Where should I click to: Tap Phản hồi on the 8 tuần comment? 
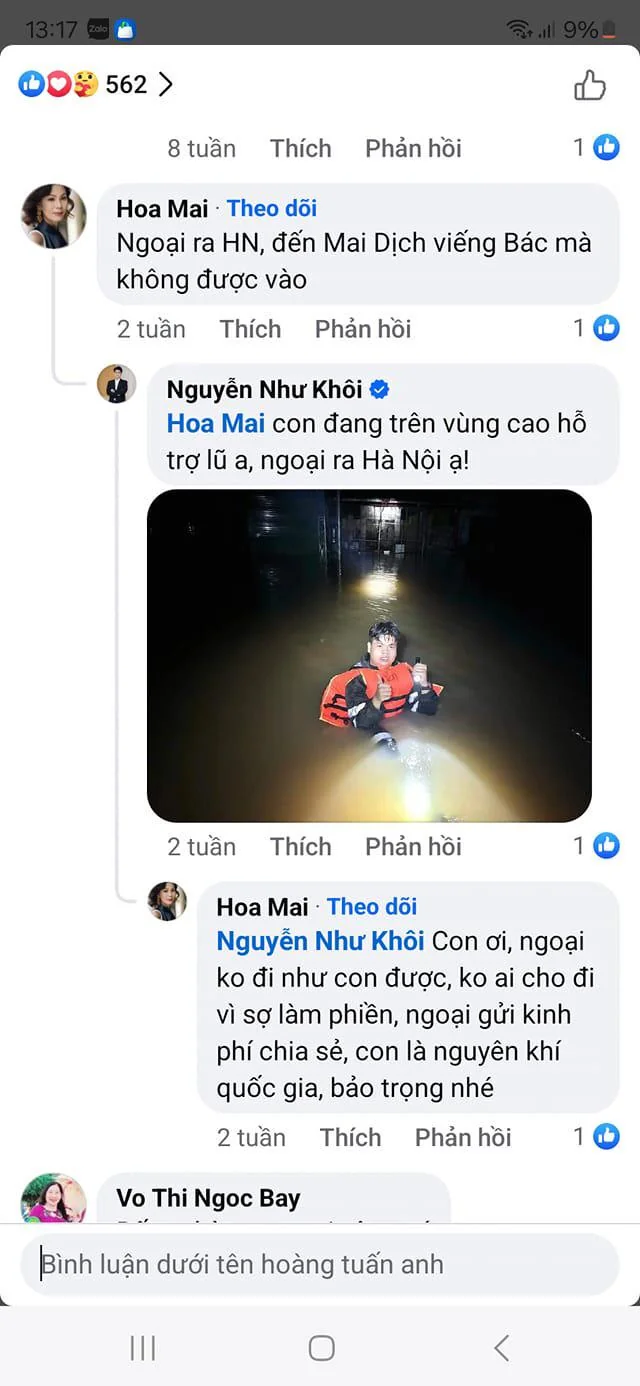[413, 149]
